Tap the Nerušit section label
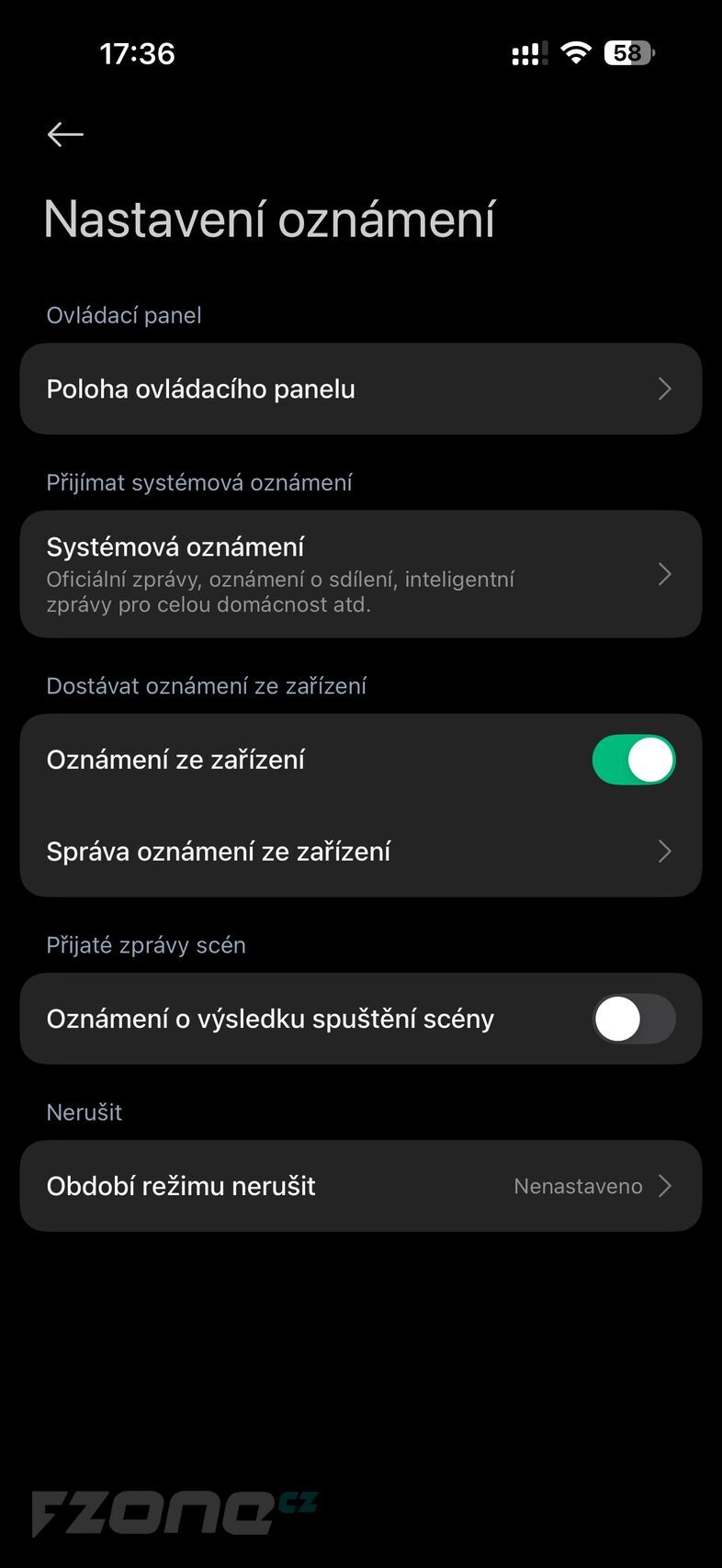 [84, 1112]
